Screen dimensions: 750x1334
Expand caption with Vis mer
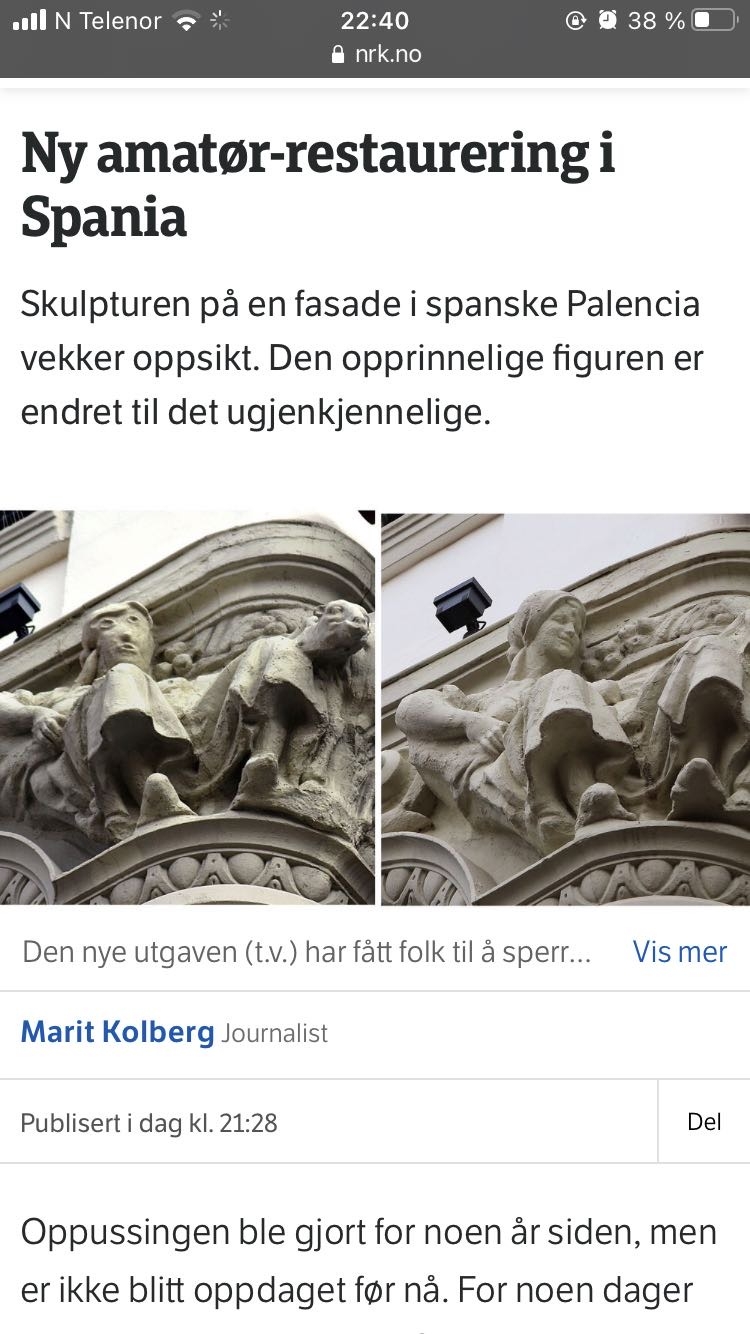pyautogui.click(x=679, y=952)
